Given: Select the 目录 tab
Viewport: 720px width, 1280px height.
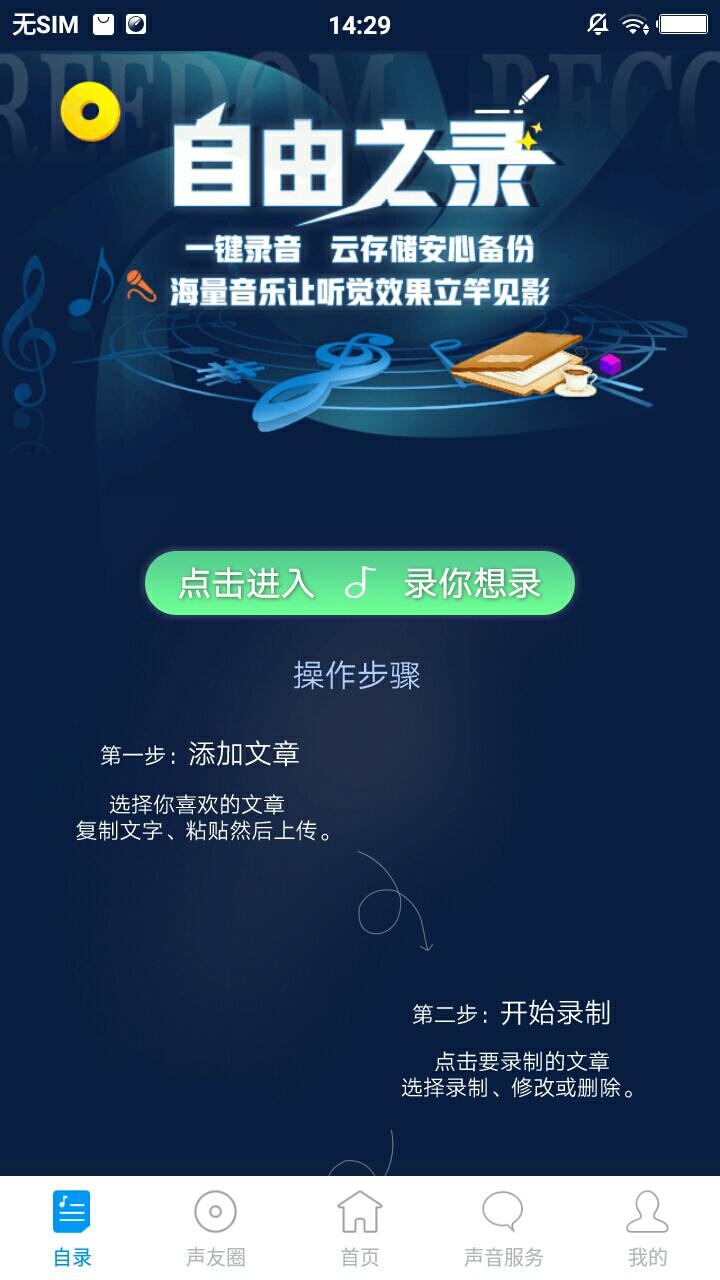Looking at the screenshot, I should pos(72,1228).
